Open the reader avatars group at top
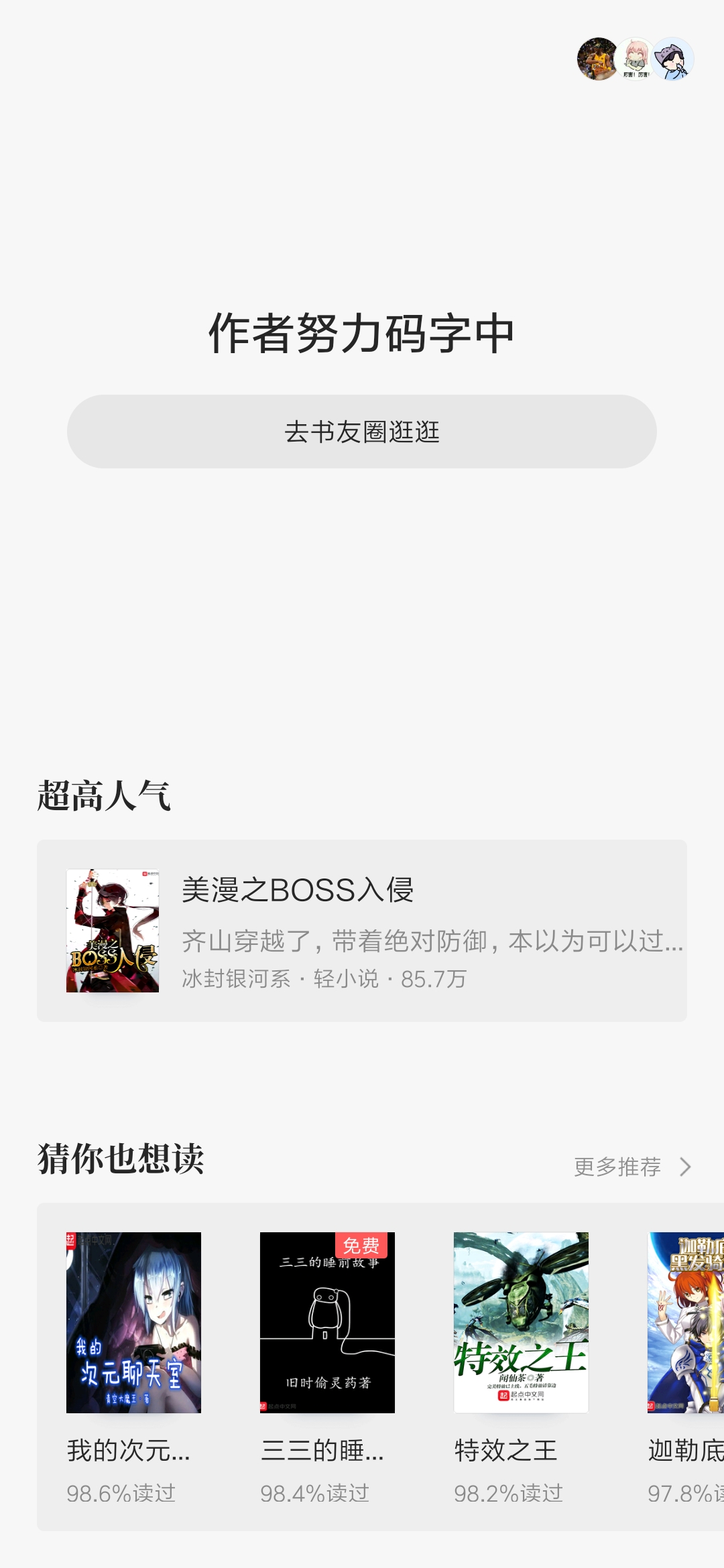The image size is (724, 1568). (636, 59)
